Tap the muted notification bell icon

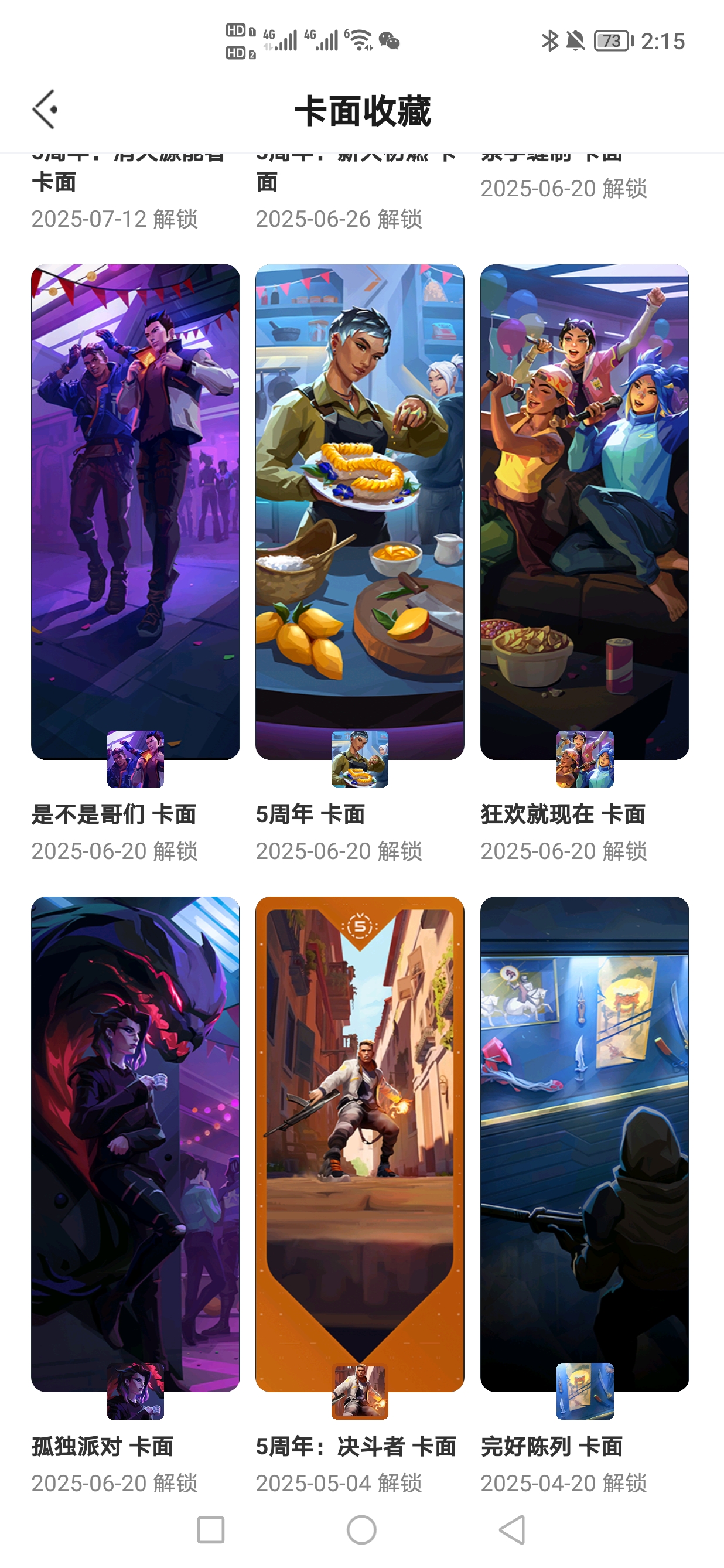click(x=575, y=40)
